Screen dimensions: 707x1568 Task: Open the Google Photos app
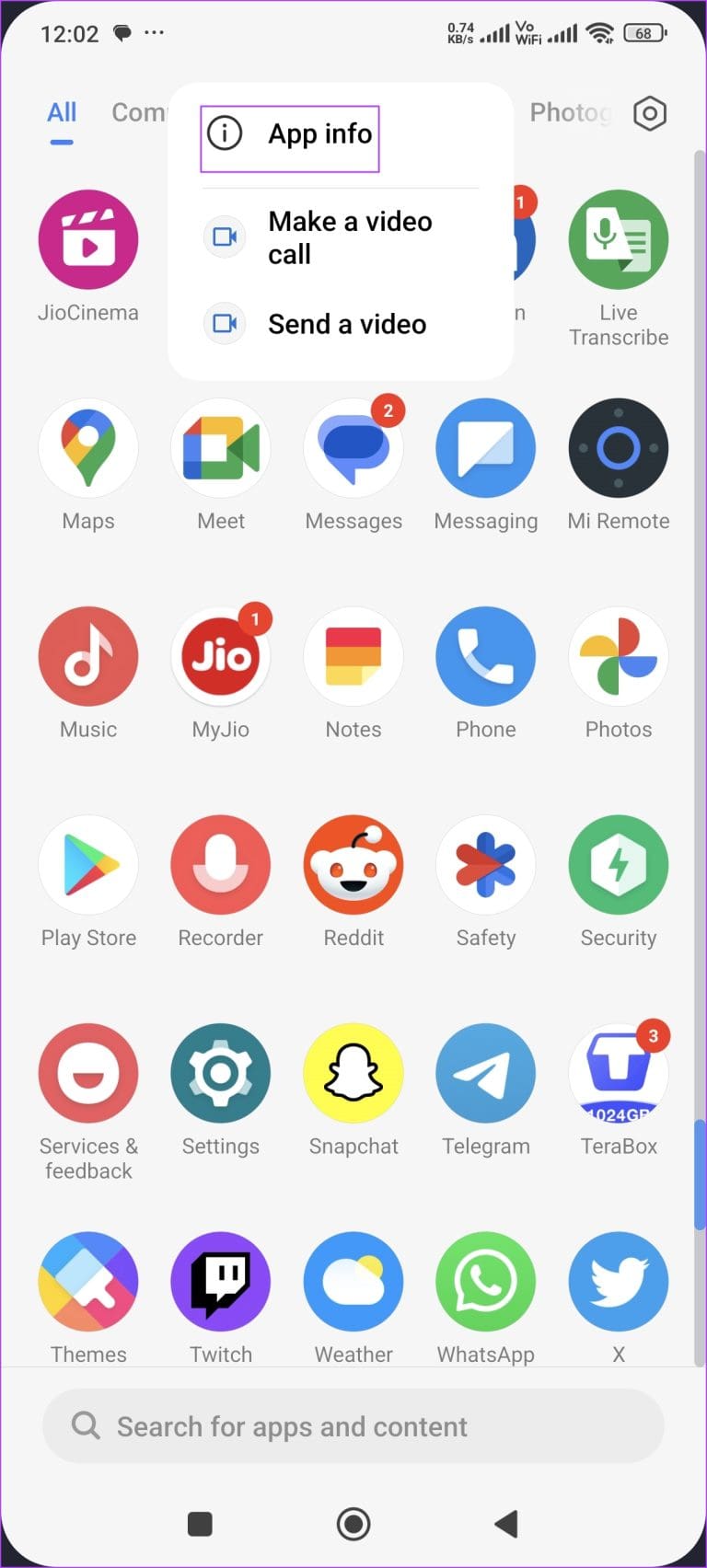tap(618, 656)
